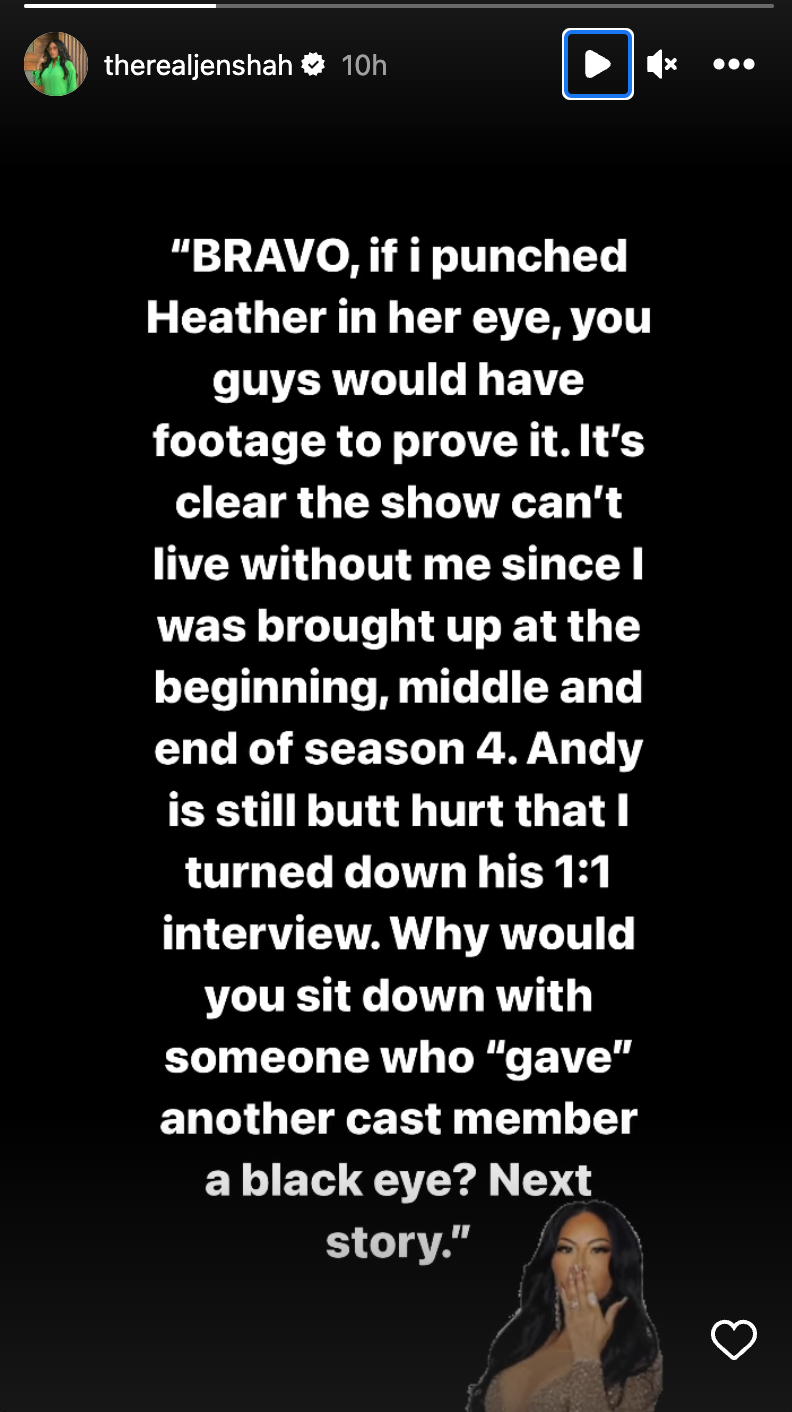Like this story with the heart

pyautogui.click(x=733, y=1340)
